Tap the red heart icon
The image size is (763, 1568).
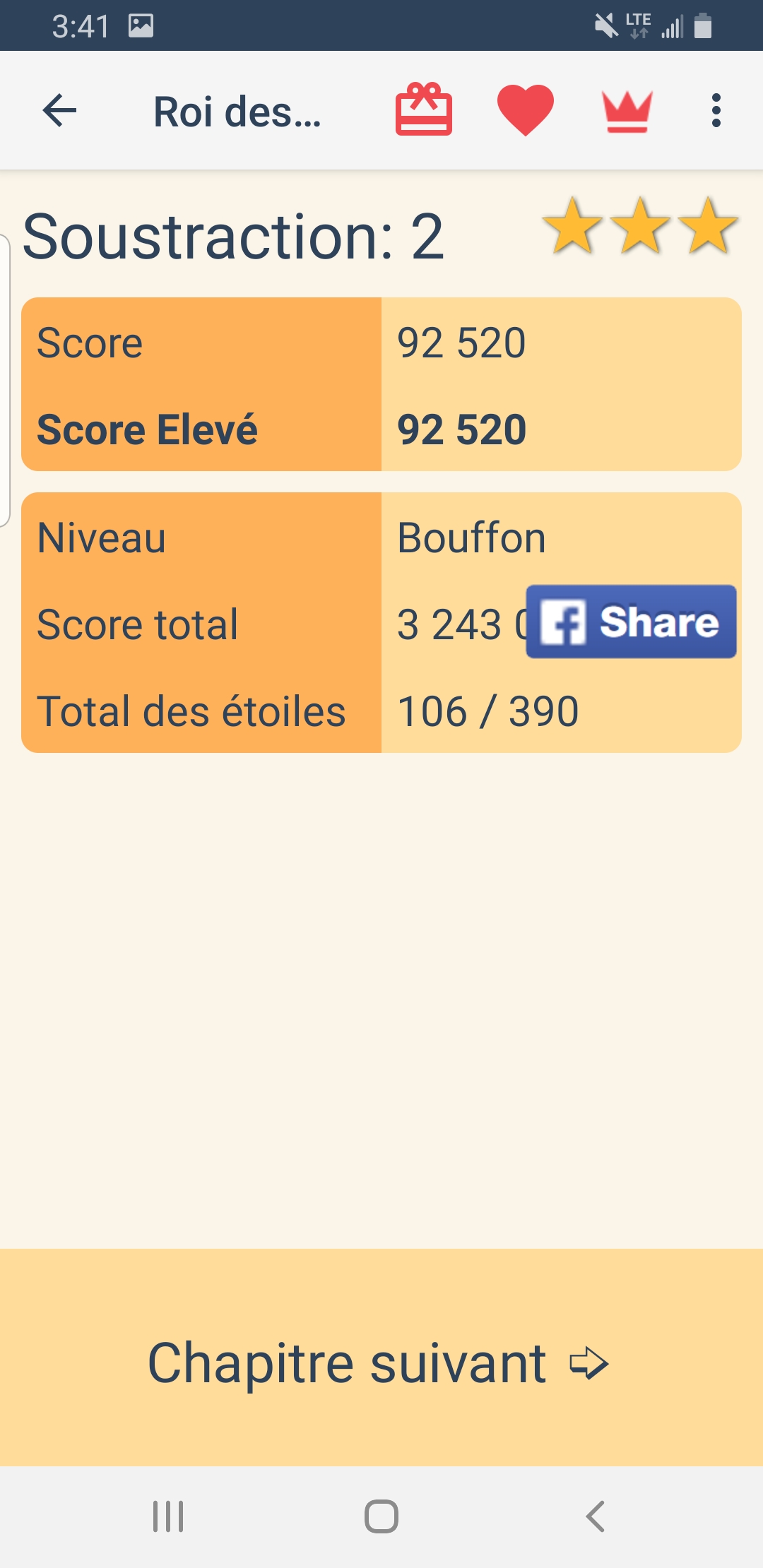[525, 109]
